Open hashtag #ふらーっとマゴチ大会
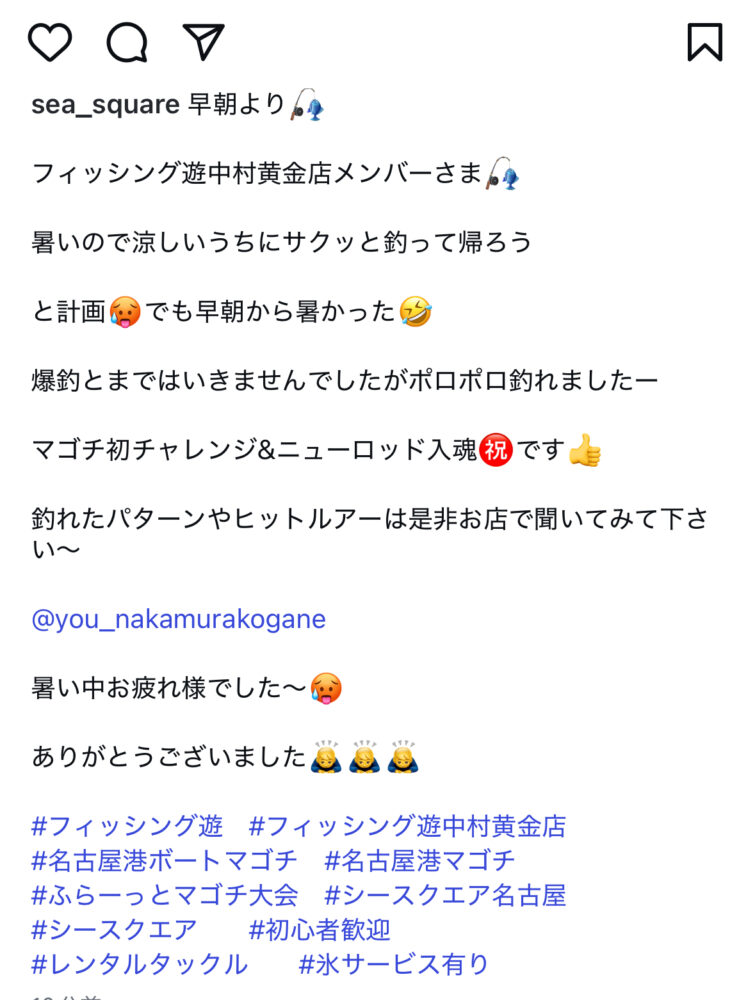755x1000 pixels. pos(164,895)
